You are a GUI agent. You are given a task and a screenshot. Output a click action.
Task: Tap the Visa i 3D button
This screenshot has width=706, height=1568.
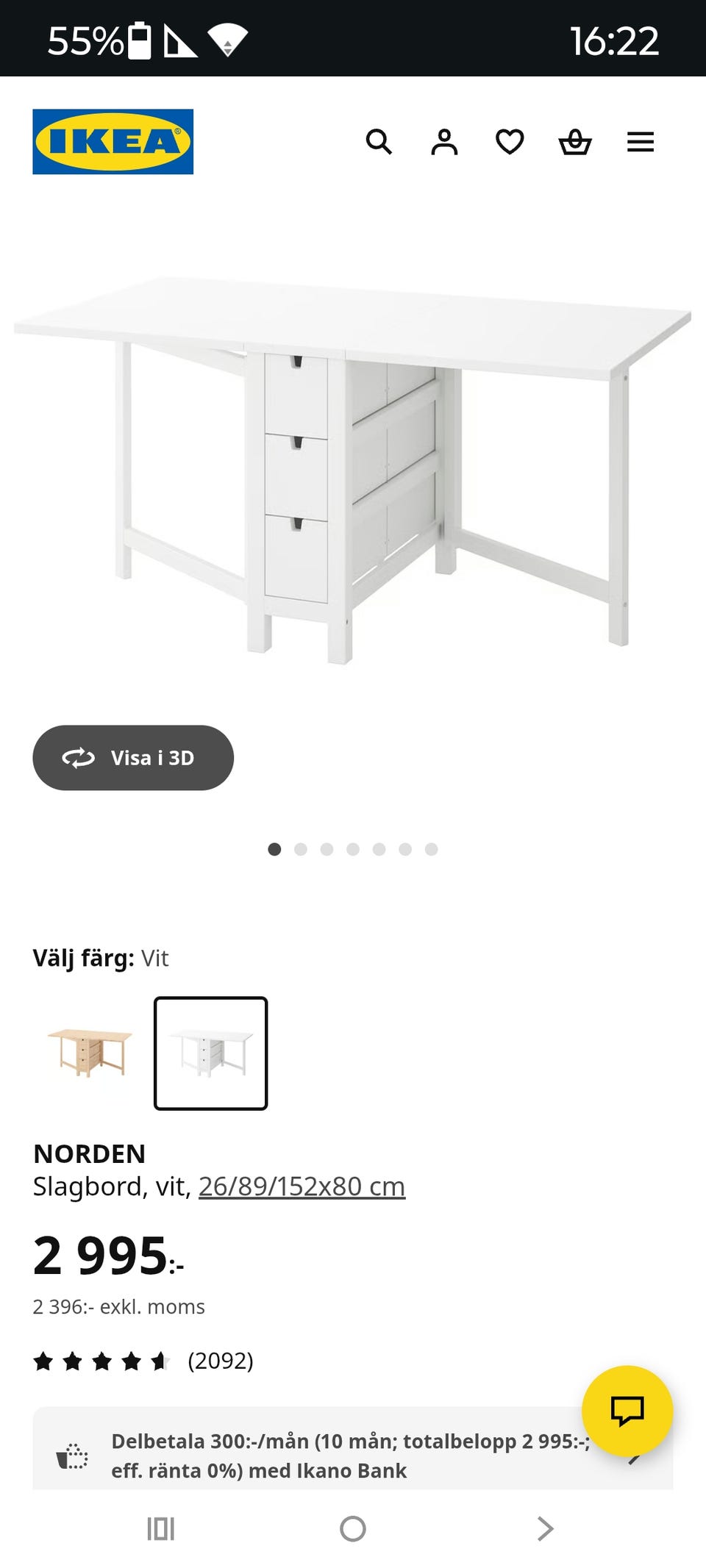[x=132, y=757]
